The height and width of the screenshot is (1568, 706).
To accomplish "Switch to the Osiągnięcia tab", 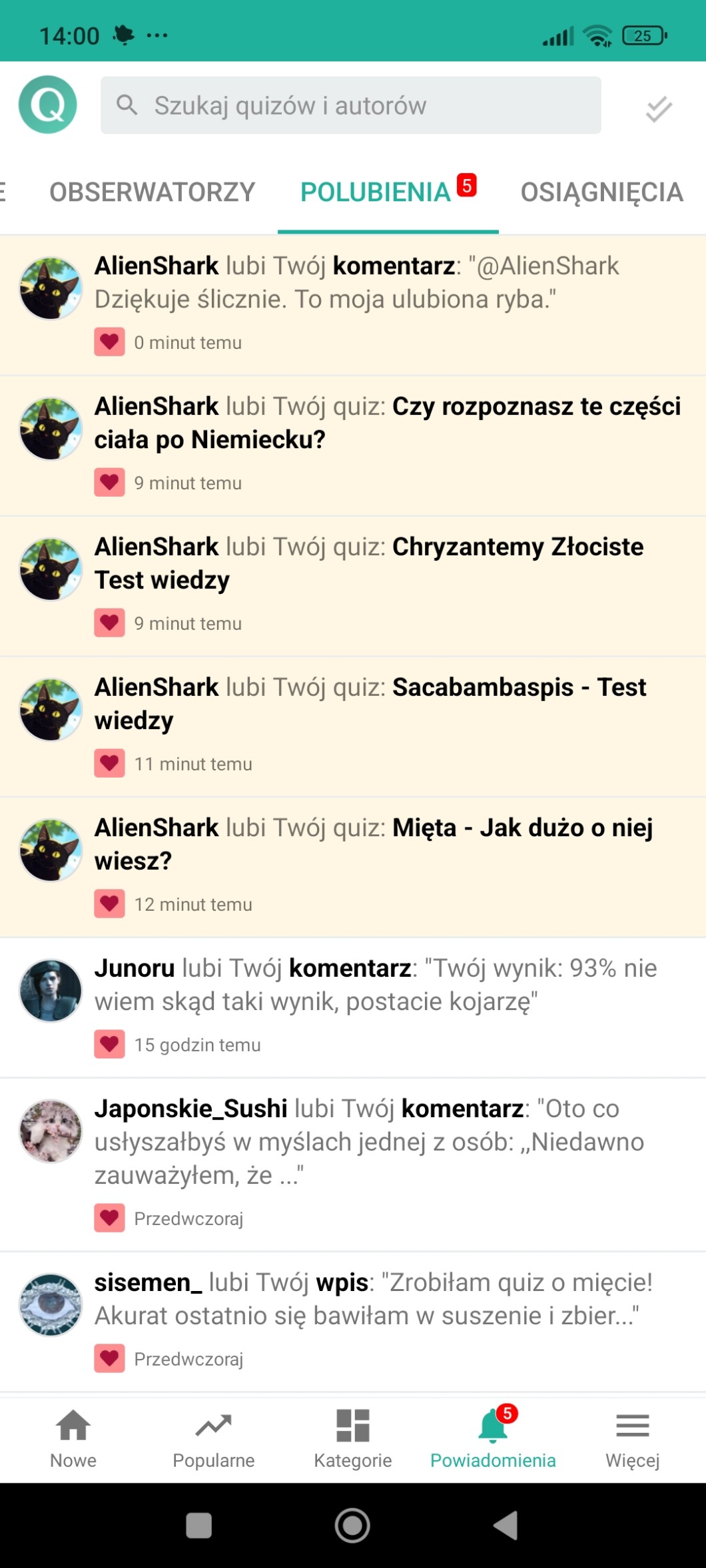I will (x=601, y=192).
